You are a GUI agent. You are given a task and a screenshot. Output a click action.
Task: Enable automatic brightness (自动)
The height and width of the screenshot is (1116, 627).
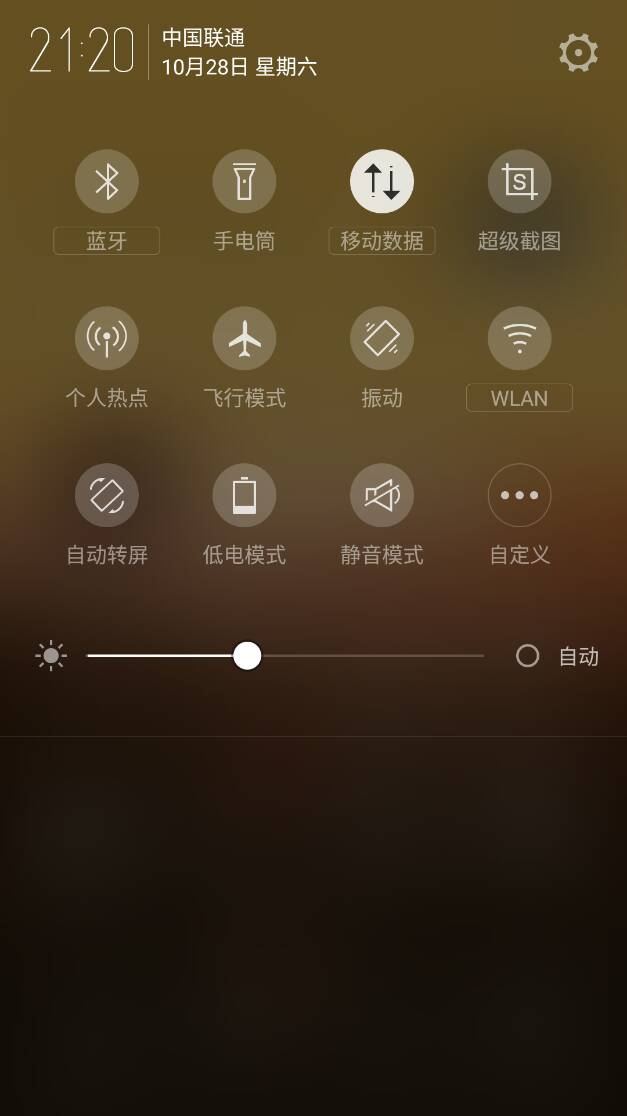(528, 656)
